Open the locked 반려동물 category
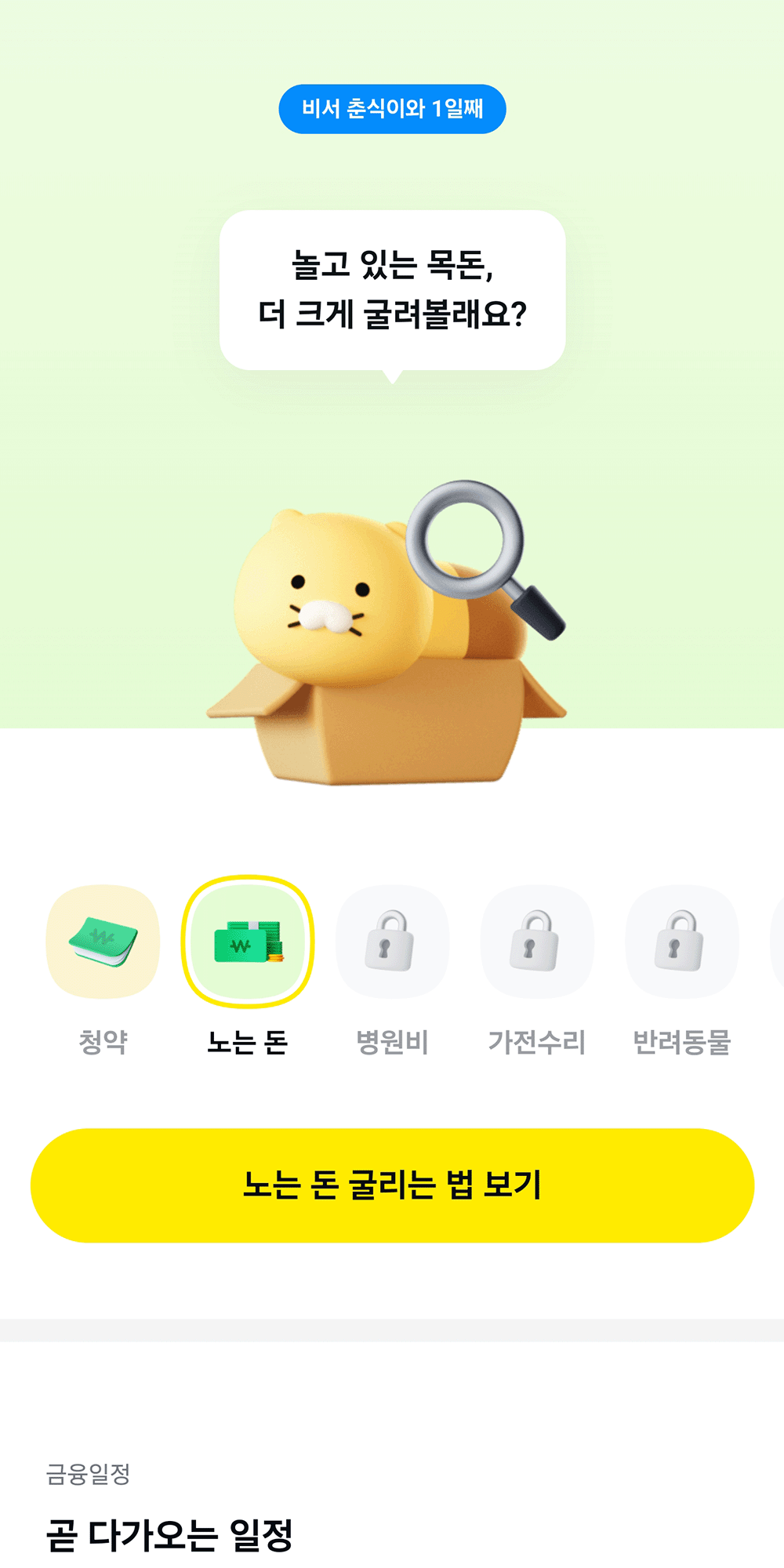The image size is (784, 1568). coord(681,942)
